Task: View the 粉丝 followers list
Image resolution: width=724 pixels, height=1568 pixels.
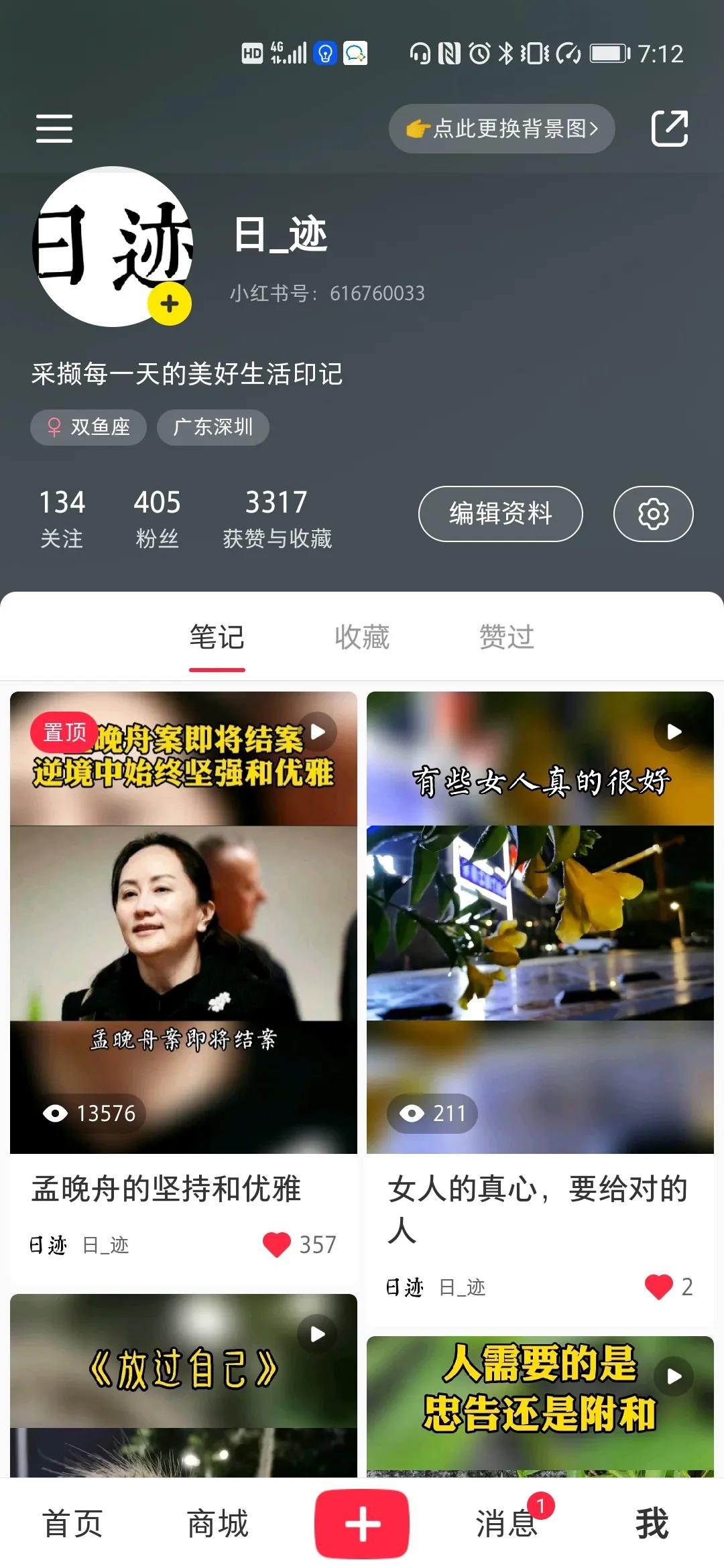Action: (x=157, y=519)
